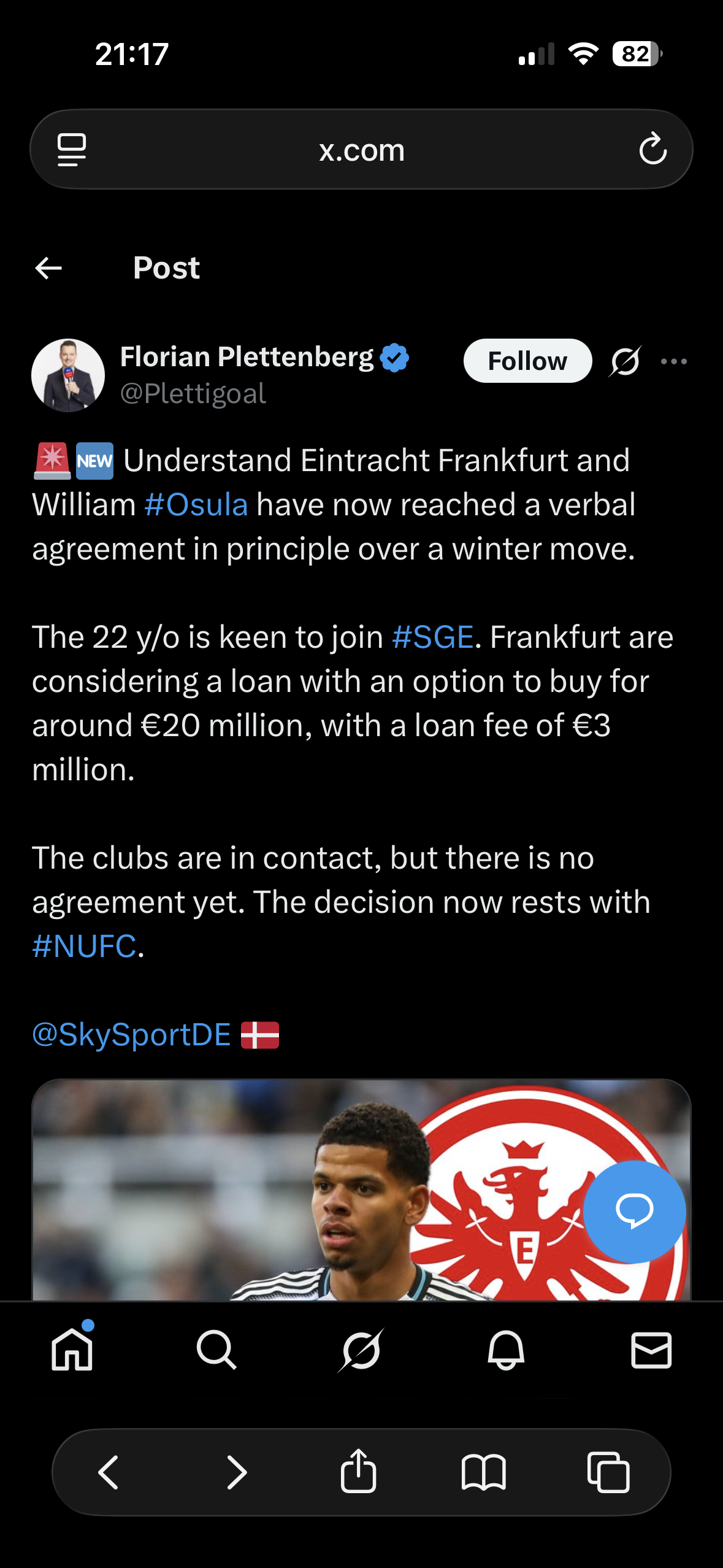
Task: Follow Florian Plettenberg
Action: coord(527,361)
